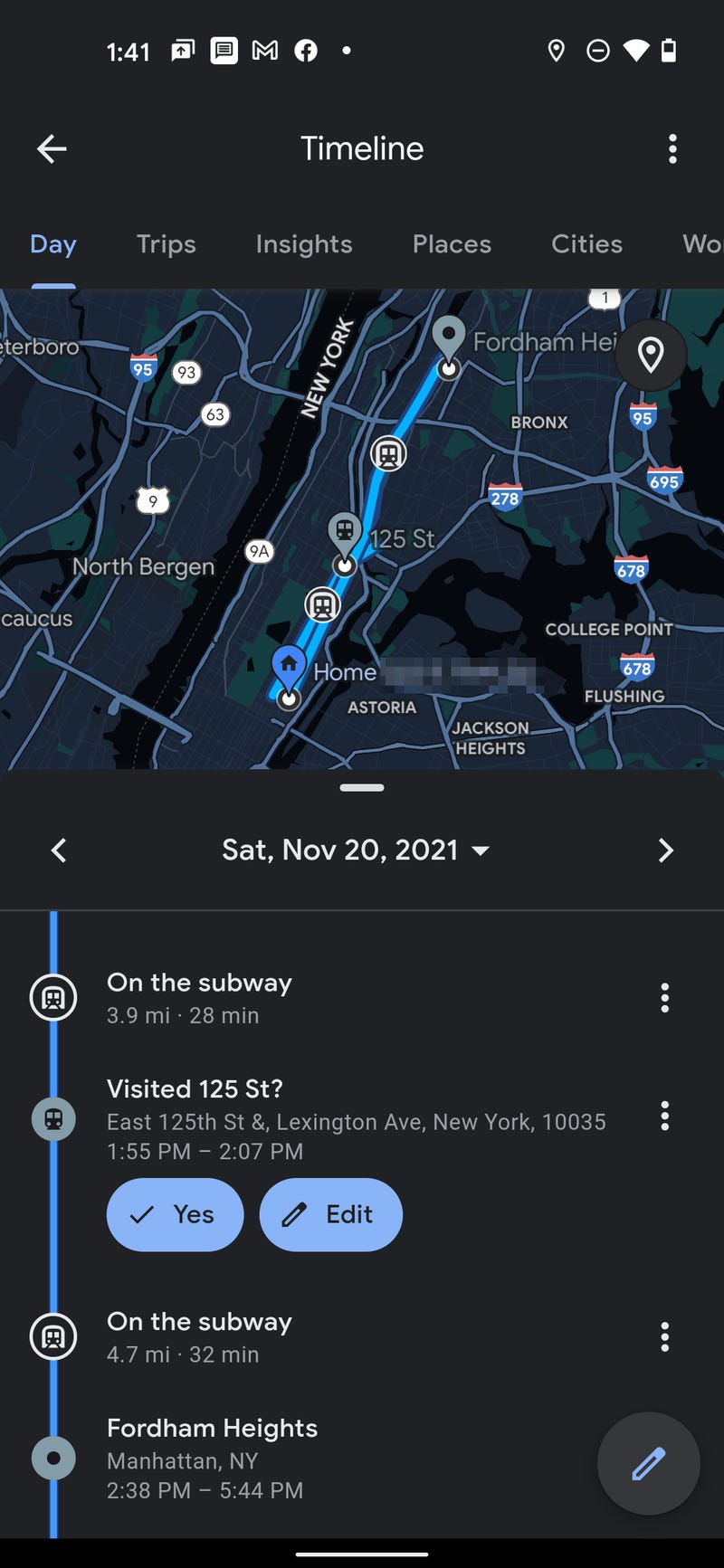
Task: Open the 3.9 mi subway trip details
Action: coord(199,997)
